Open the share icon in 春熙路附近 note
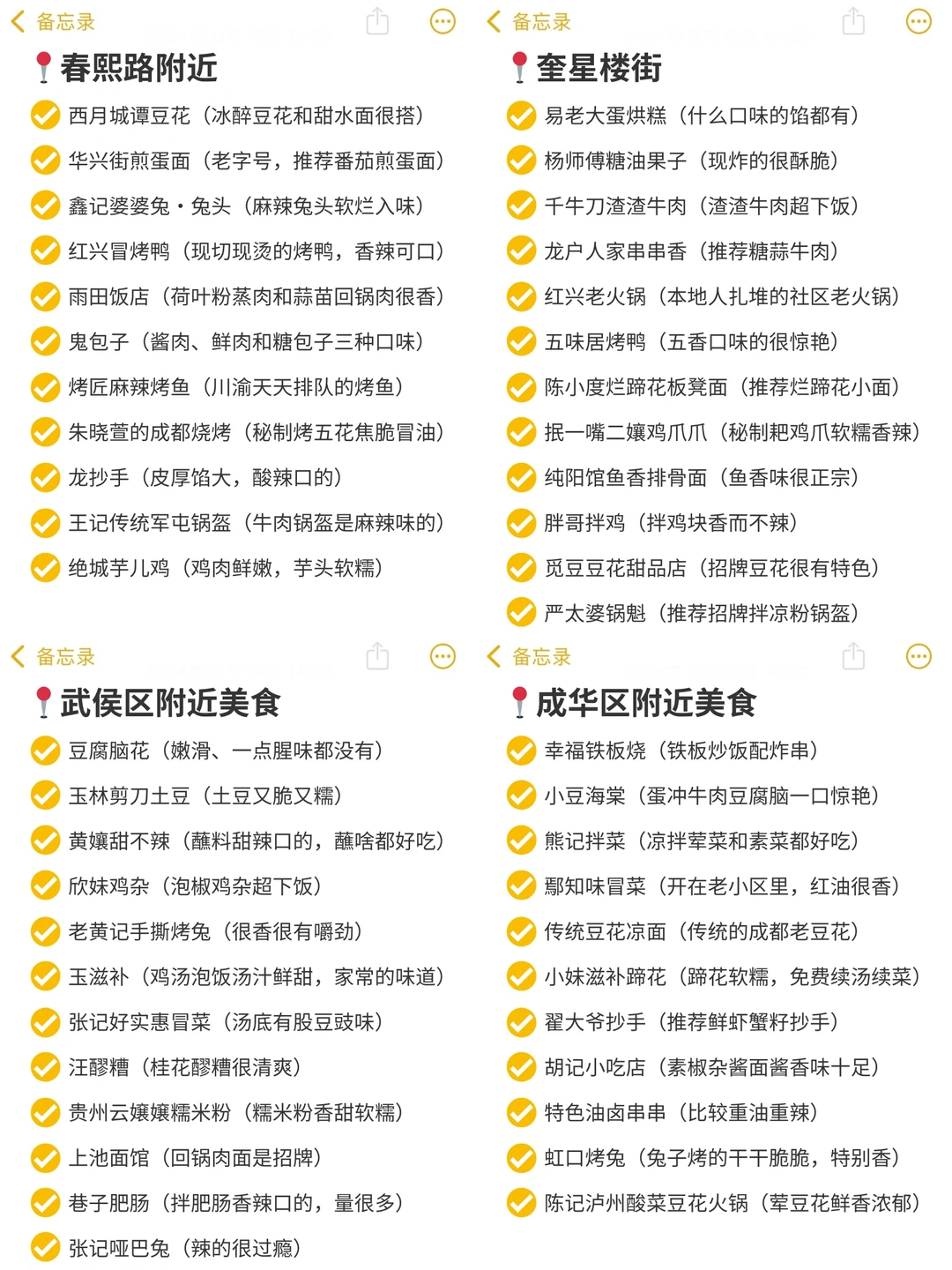The image size is (952, 1270). [x=379, y=21]
